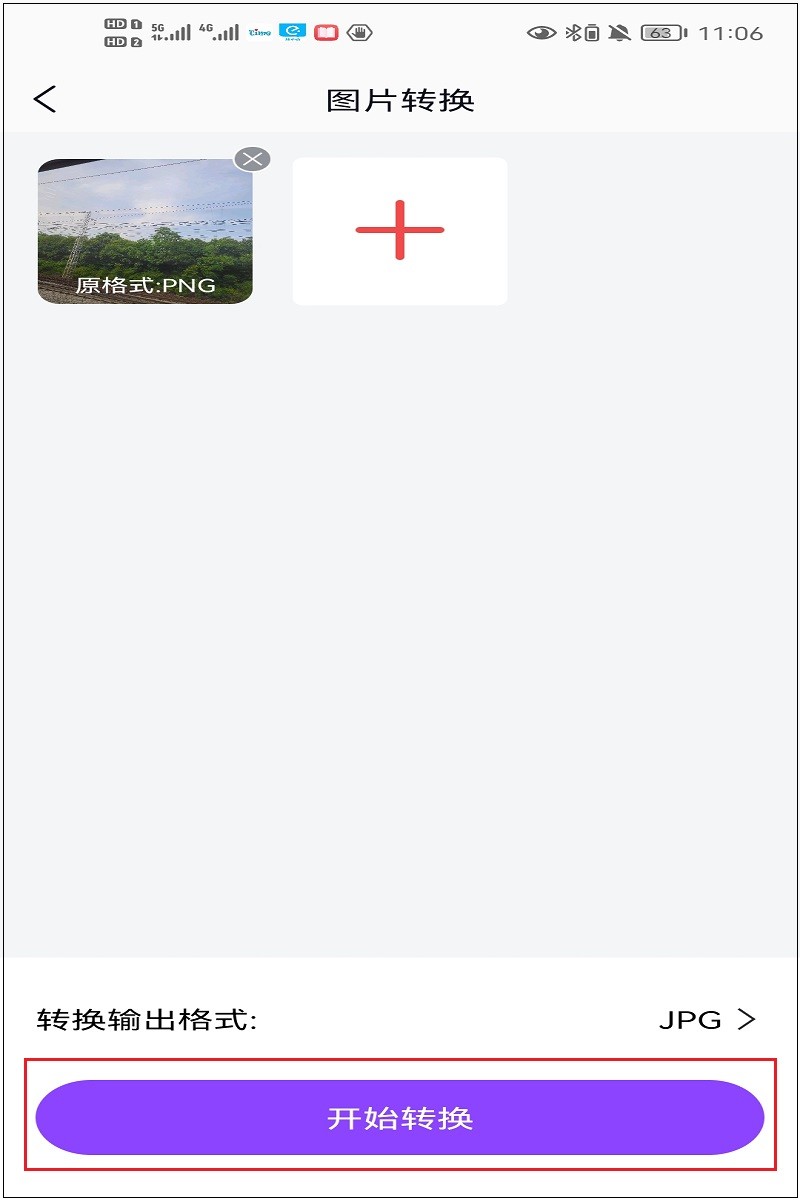Add another image with the plus tile

[x=400, y=231]
